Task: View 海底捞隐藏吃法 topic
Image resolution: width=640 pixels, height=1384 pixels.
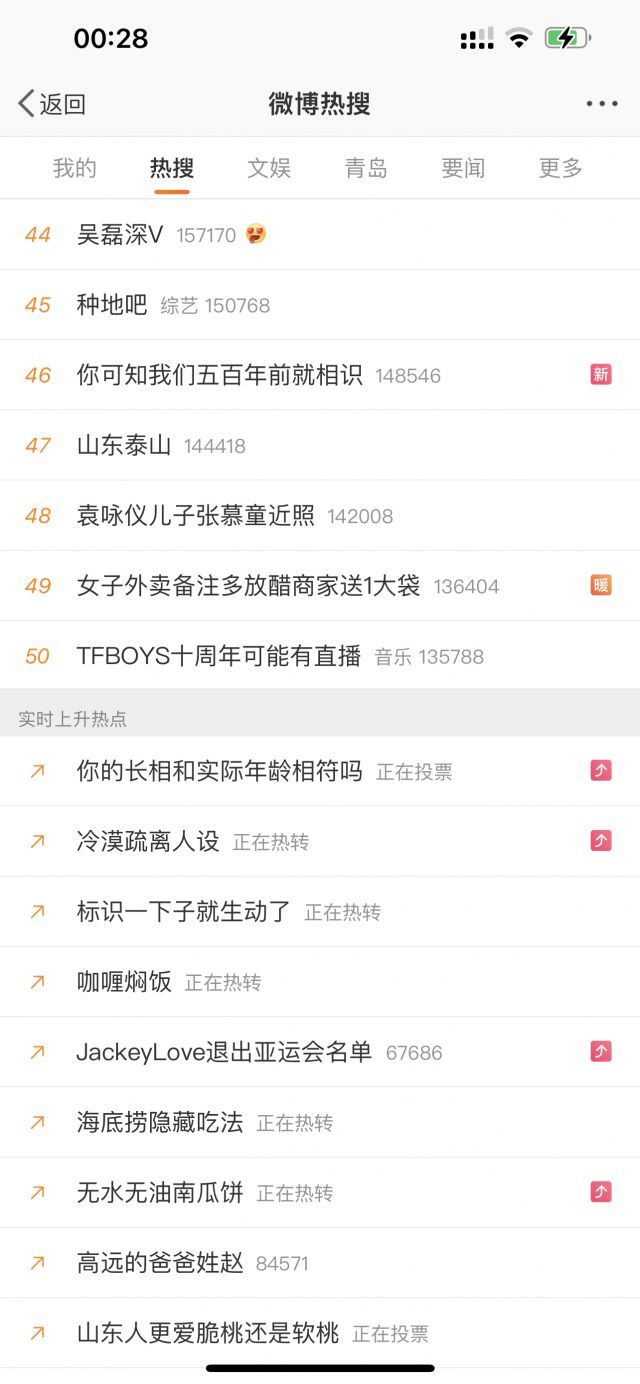Action: [160, 1122]
